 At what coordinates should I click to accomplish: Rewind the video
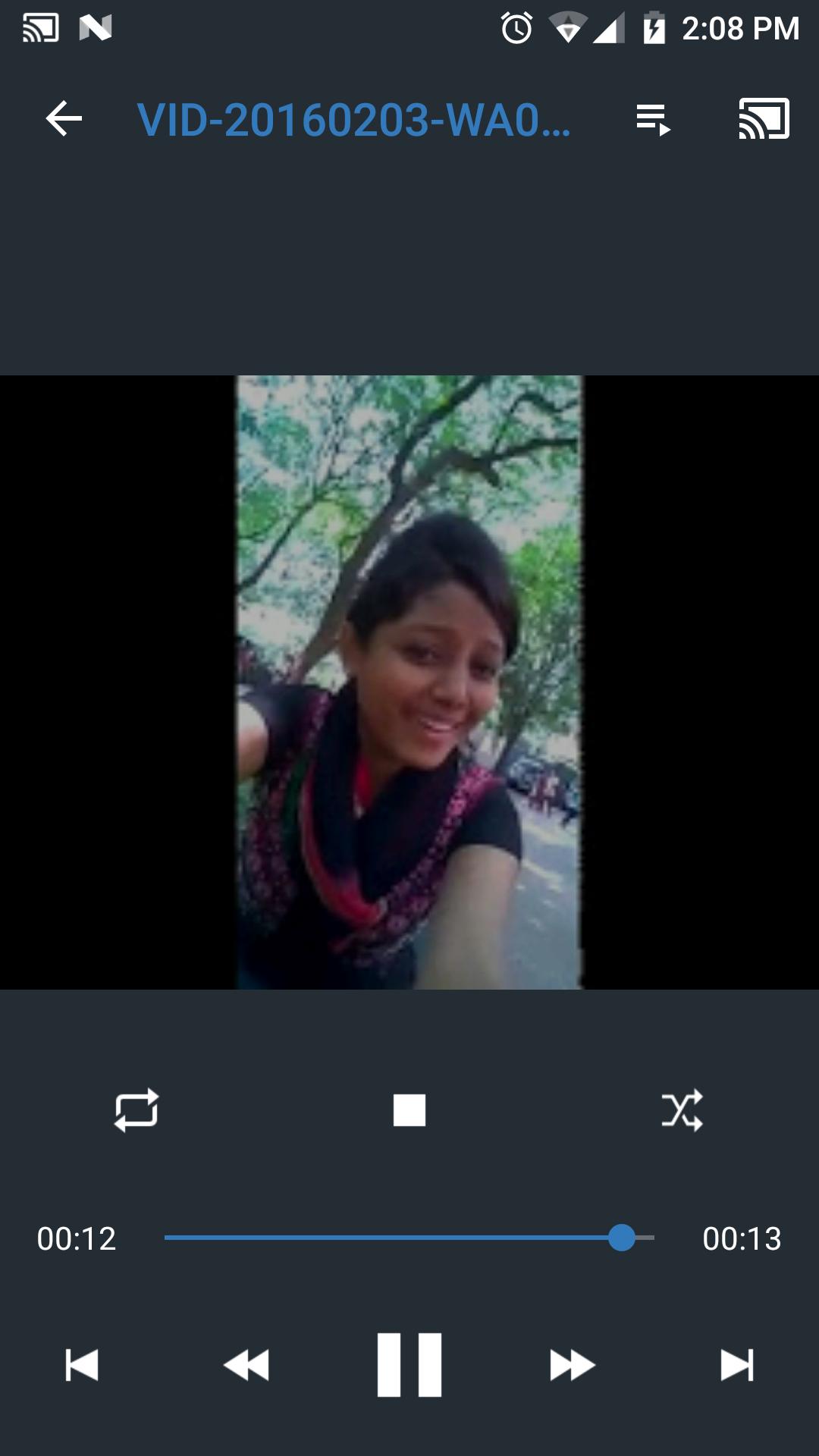click(x=246, y=1365)
